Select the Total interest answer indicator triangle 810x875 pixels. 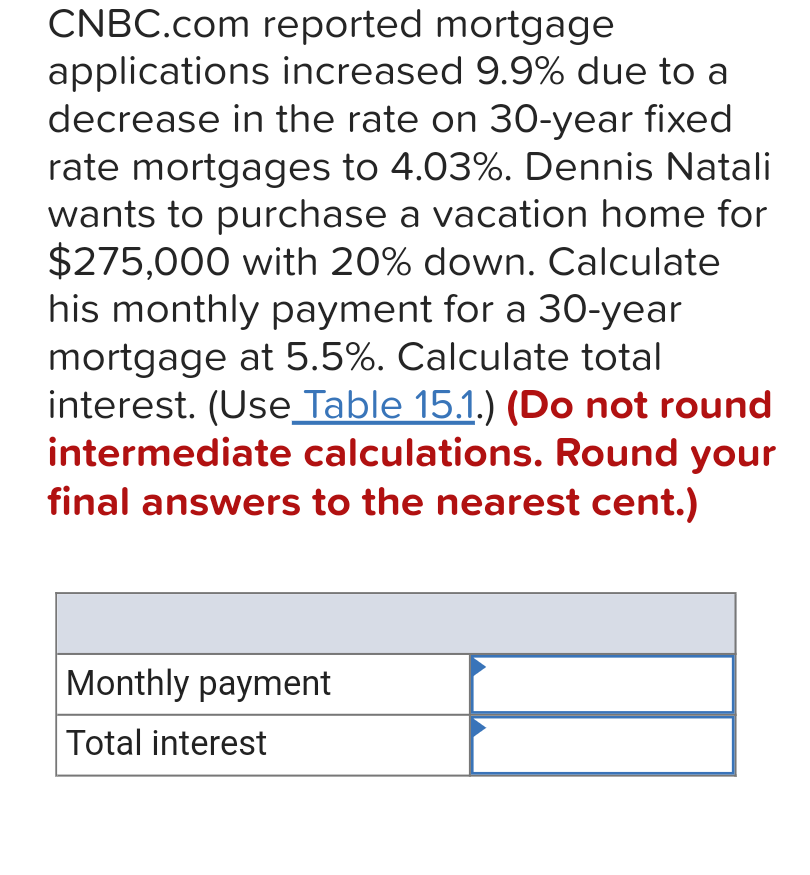(x=478, y=727)
